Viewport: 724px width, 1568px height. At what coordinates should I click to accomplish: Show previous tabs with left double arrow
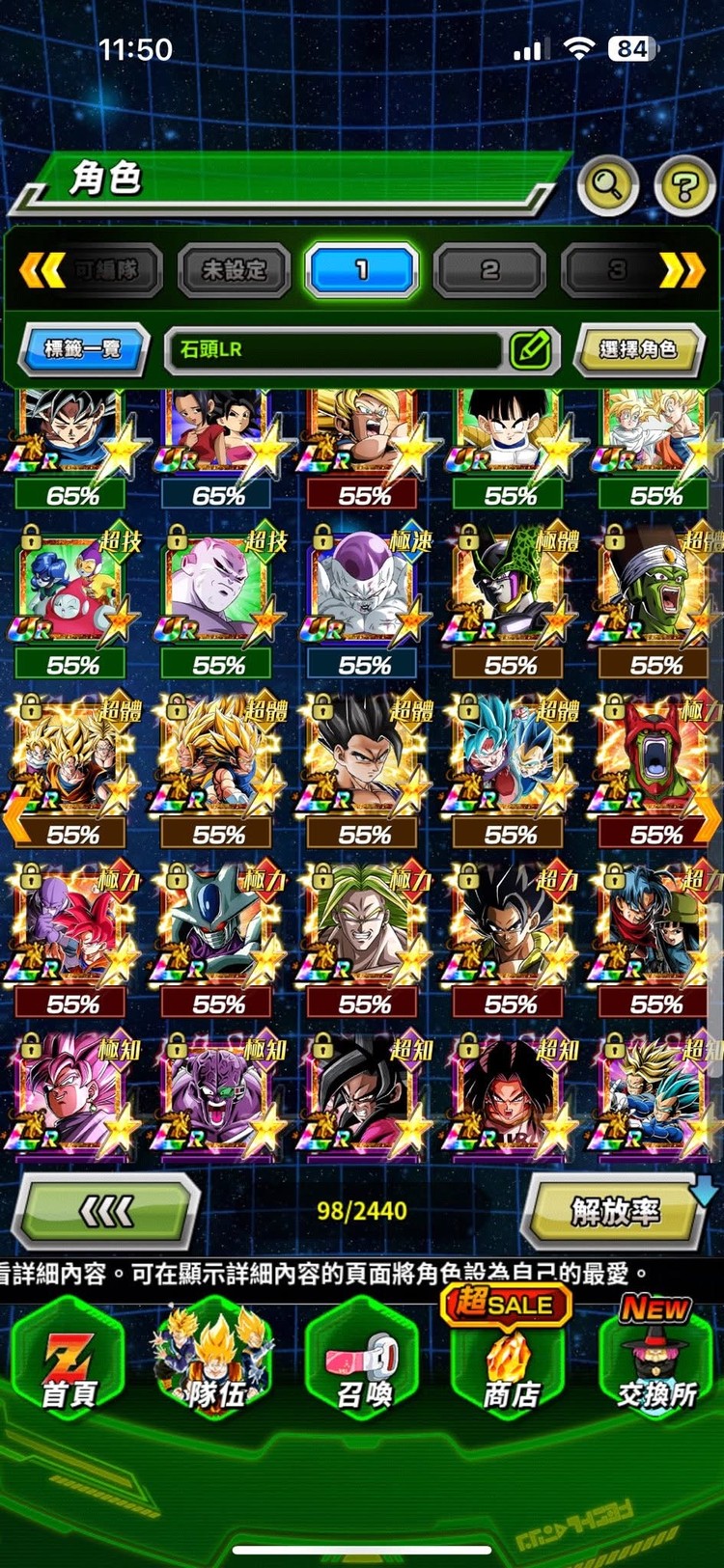(x=42, y=270)
